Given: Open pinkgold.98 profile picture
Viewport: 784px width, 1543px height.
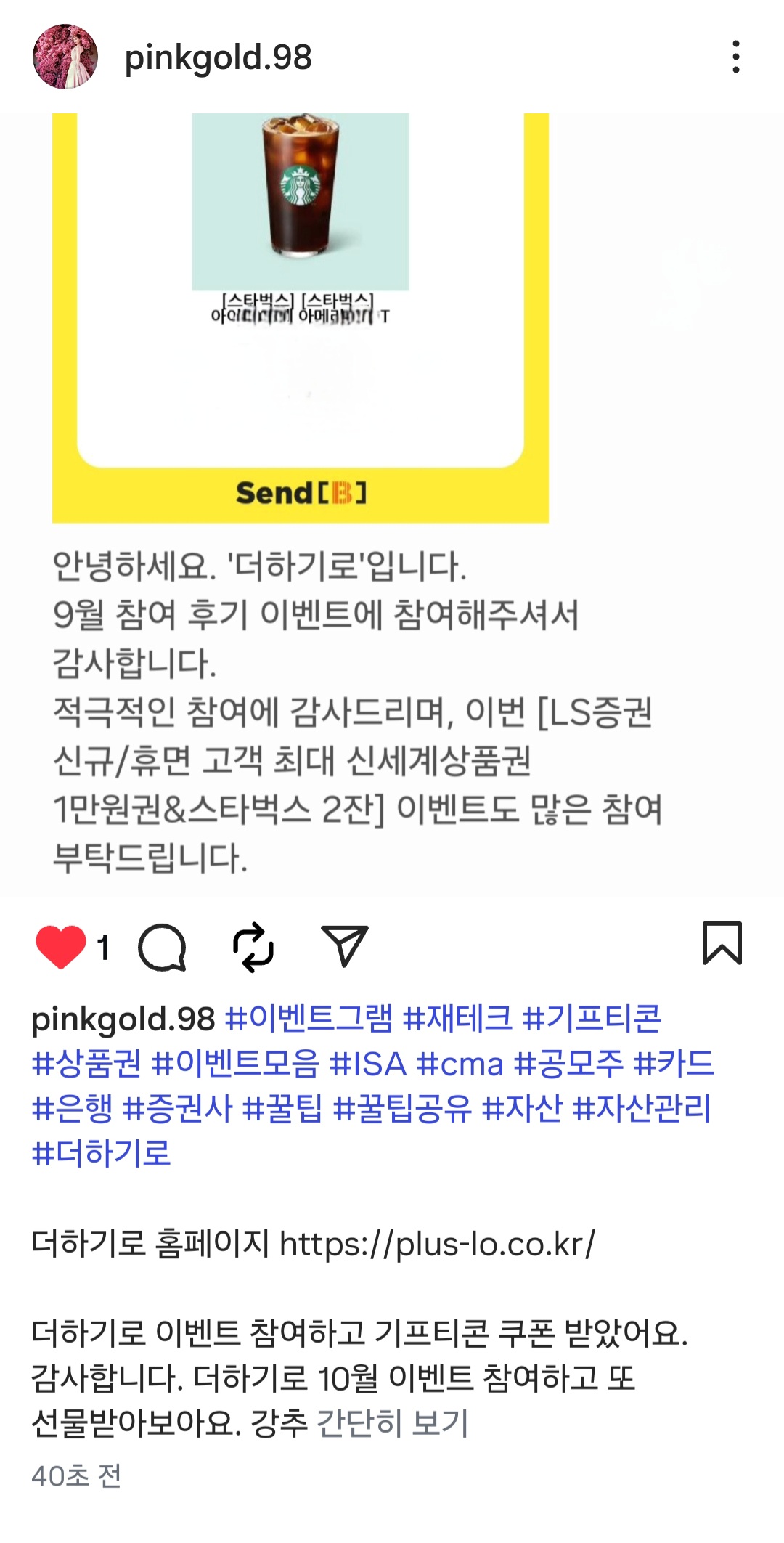Looking at the screenshot, I should pos(65,57).
